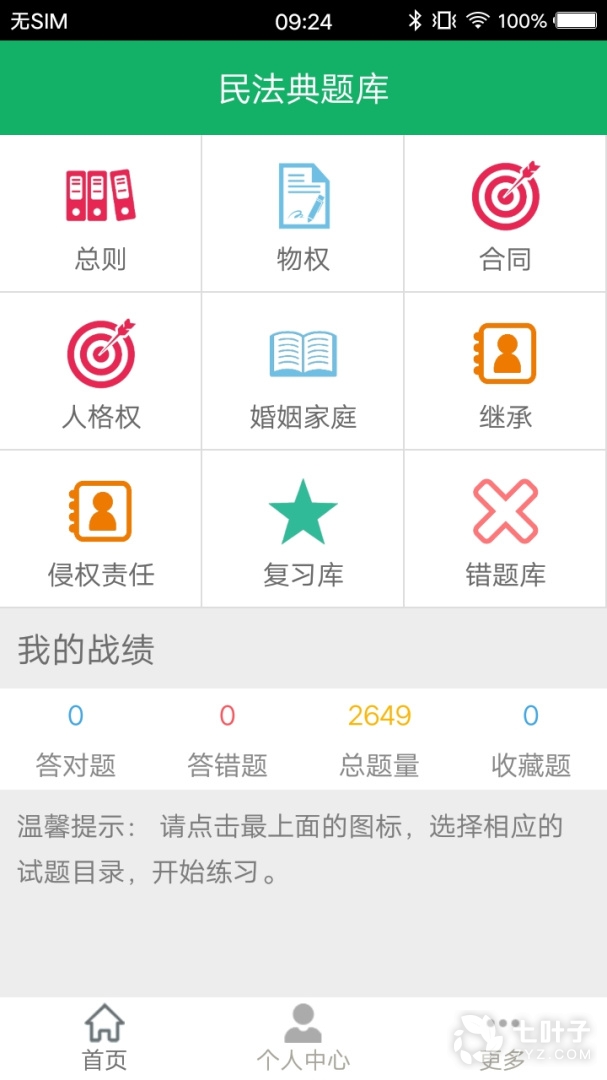Open the 总则 question category
Viewport: 607px width, 1080px height.
tap(101, 215)
